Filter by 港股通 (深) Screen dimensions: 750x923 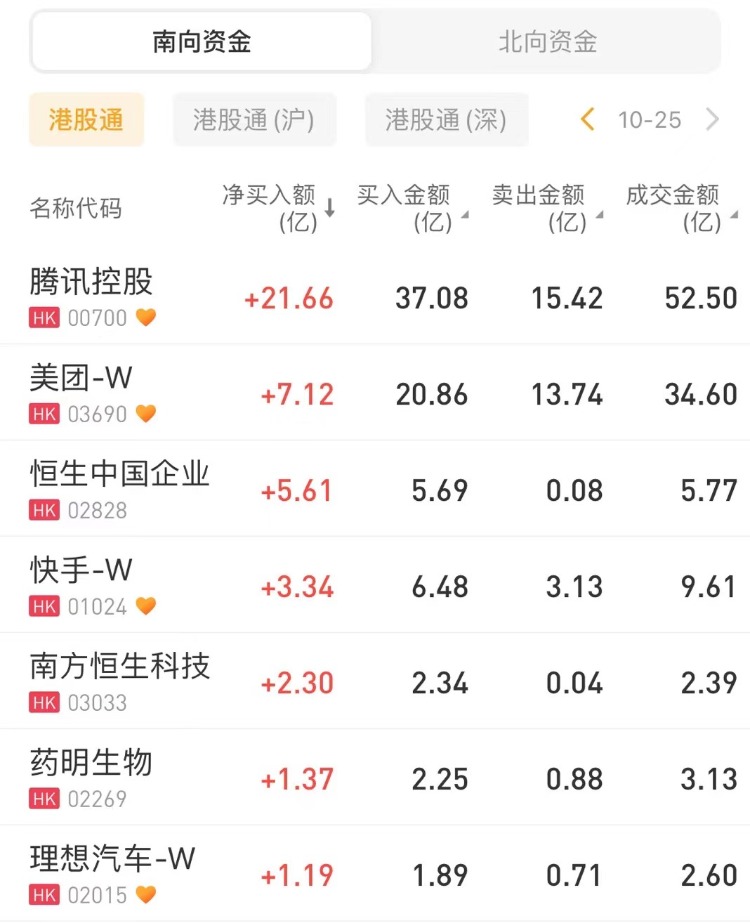tap(446, 120)
